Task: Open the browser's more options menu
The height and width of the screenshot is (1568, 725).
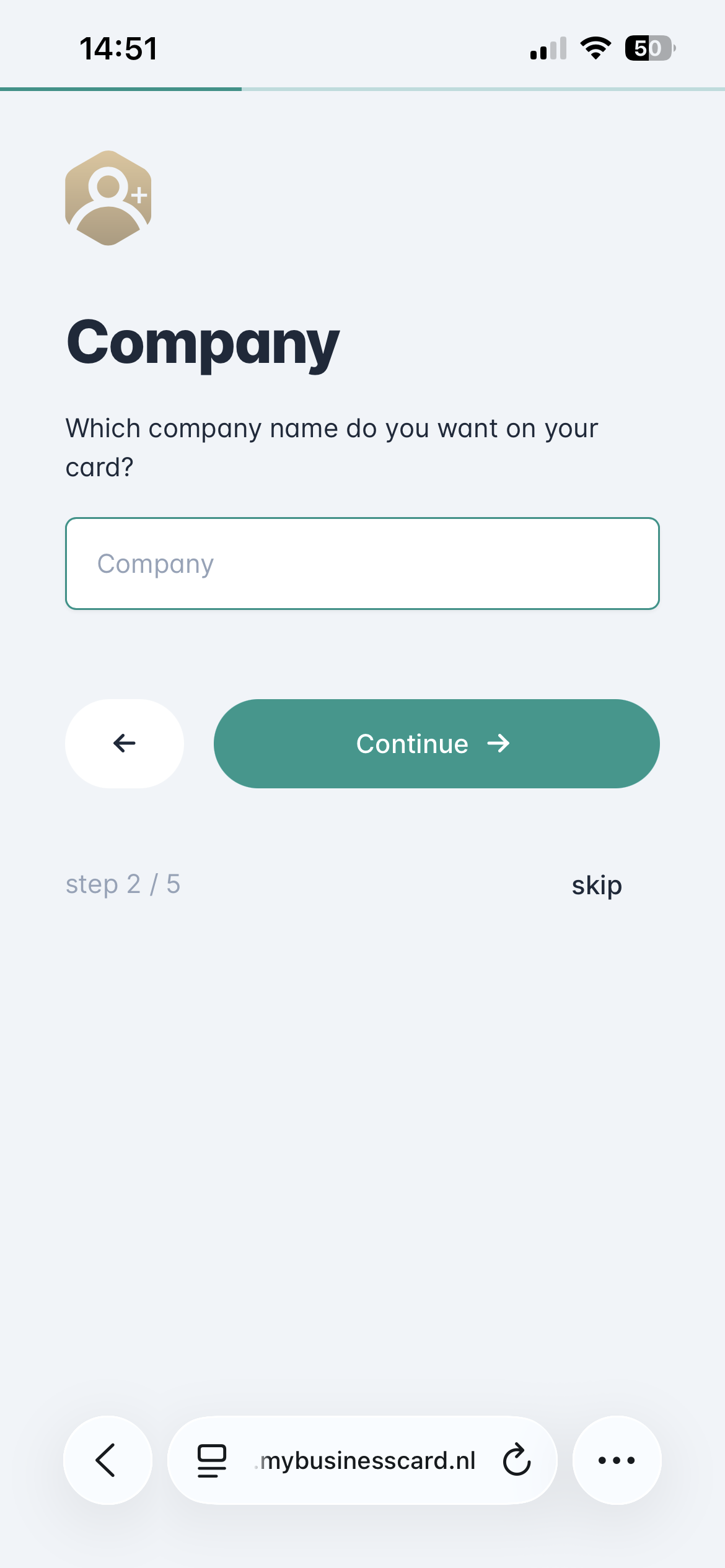Action: pyautogui.click(x=617, y=1460)
